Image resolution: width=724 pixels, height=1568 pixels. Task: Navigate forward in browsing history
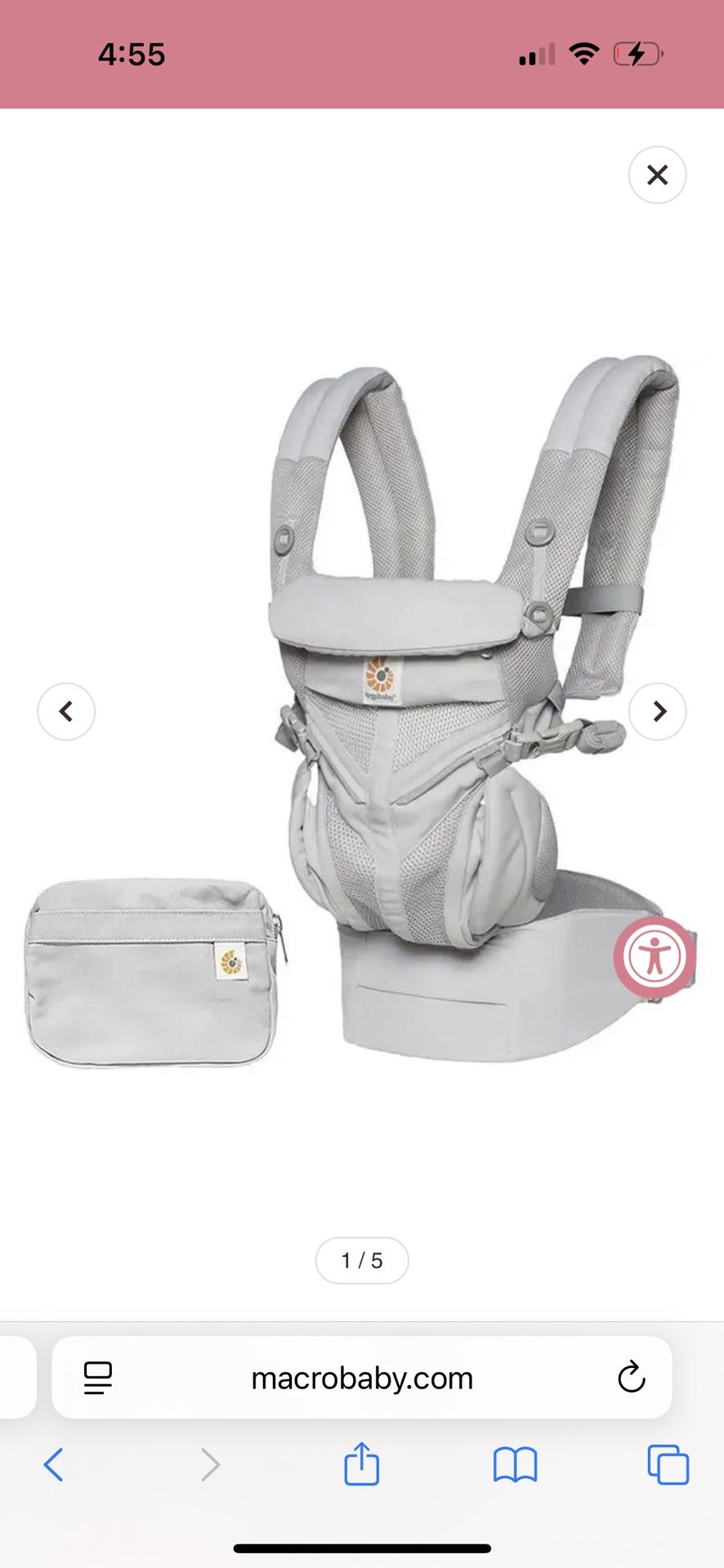[x=211, y=1464]
